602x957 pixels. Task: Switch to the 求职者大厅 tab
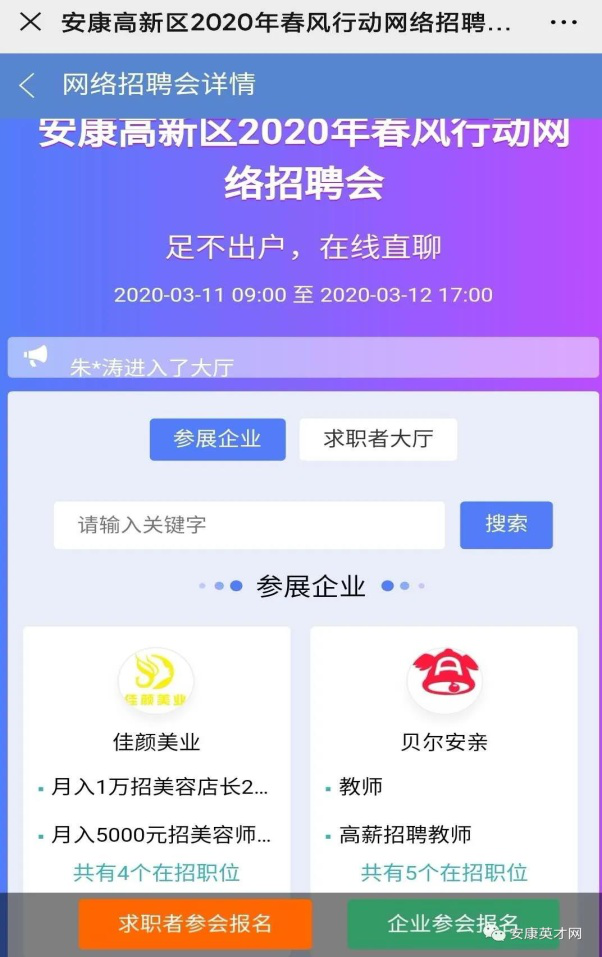[x=378, y=439]
